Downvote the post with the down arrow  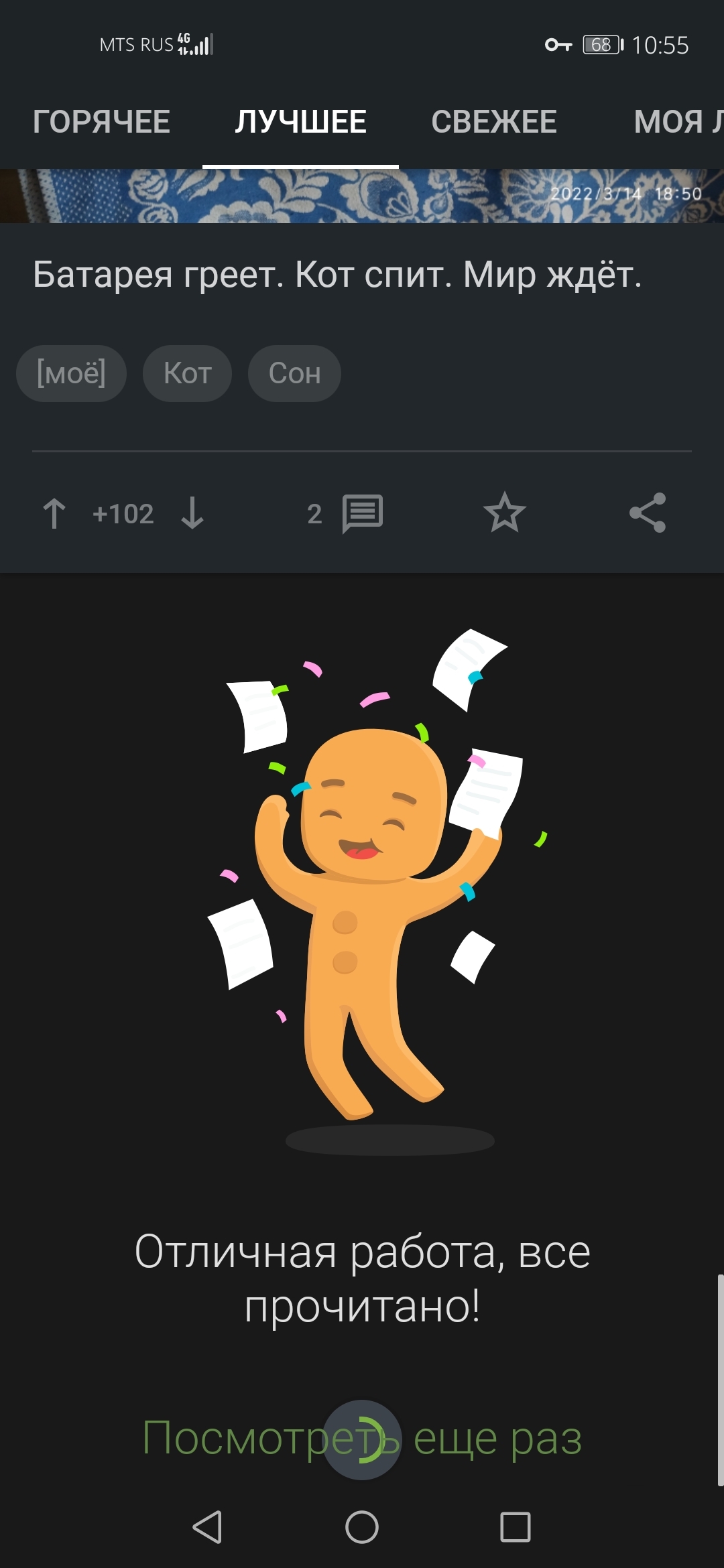click(192, 514)
